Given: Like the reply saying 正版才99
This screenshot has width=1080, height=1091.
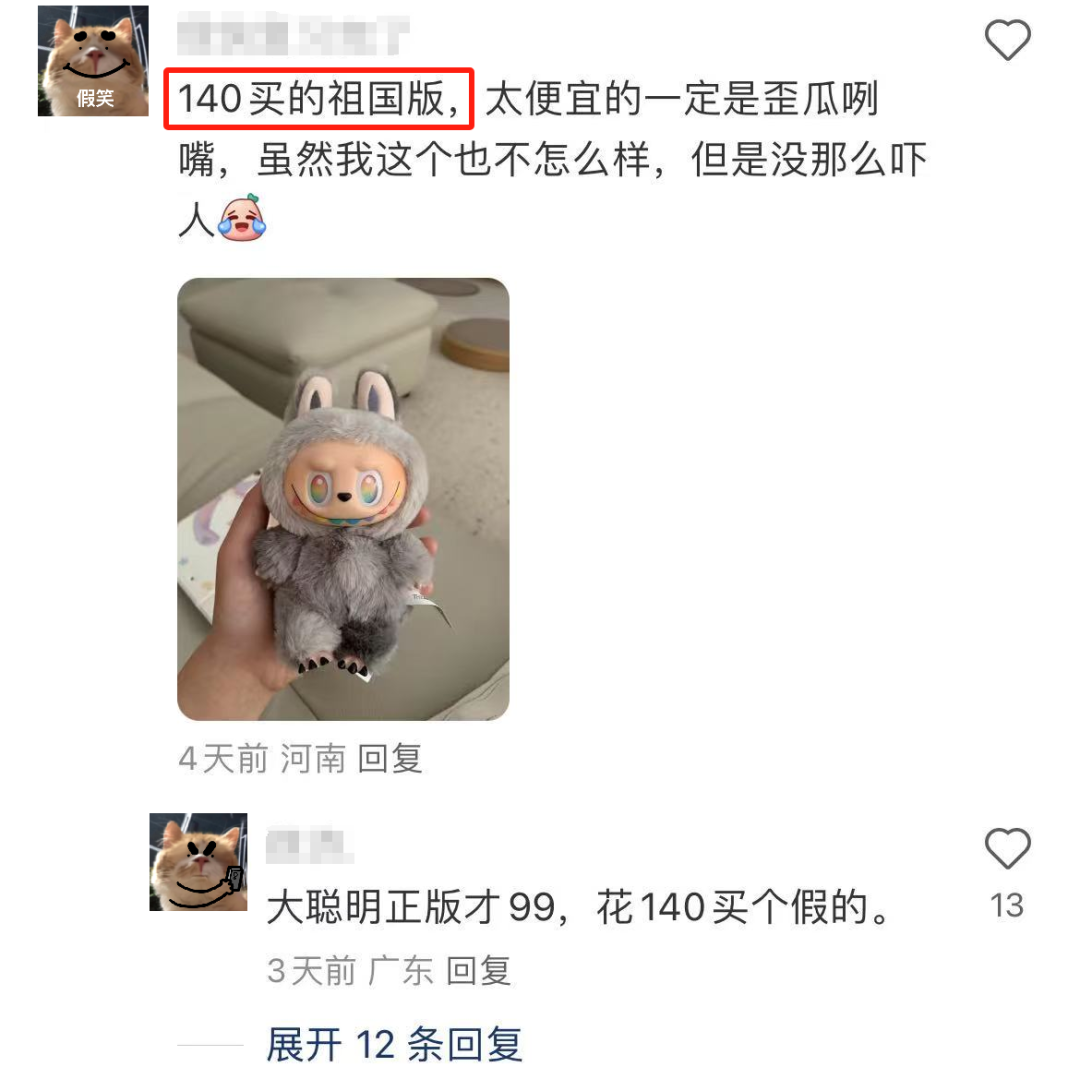Looking at the screenshot, I should 1007,850.
